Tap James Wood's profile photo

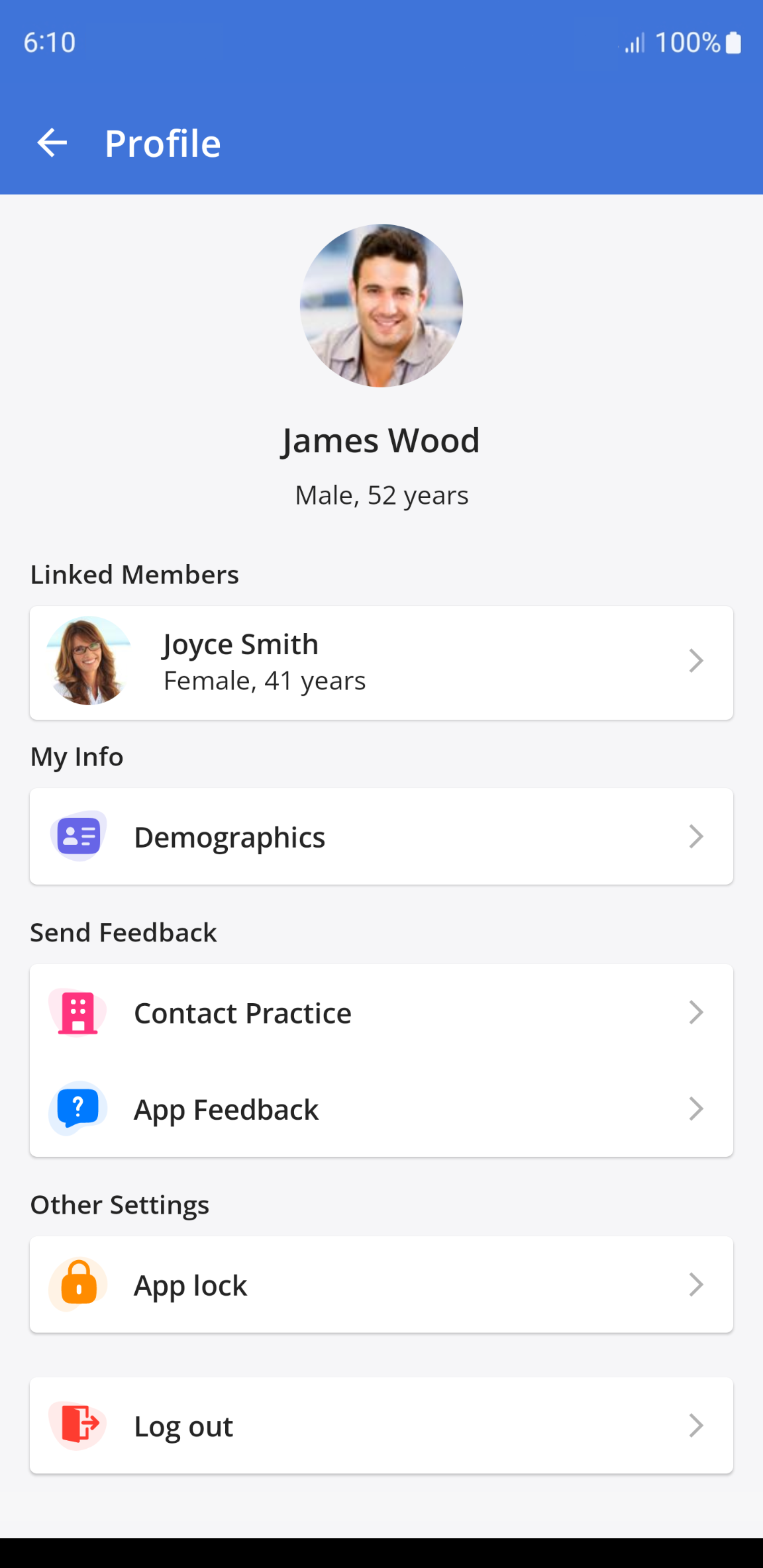click(381, 305)
